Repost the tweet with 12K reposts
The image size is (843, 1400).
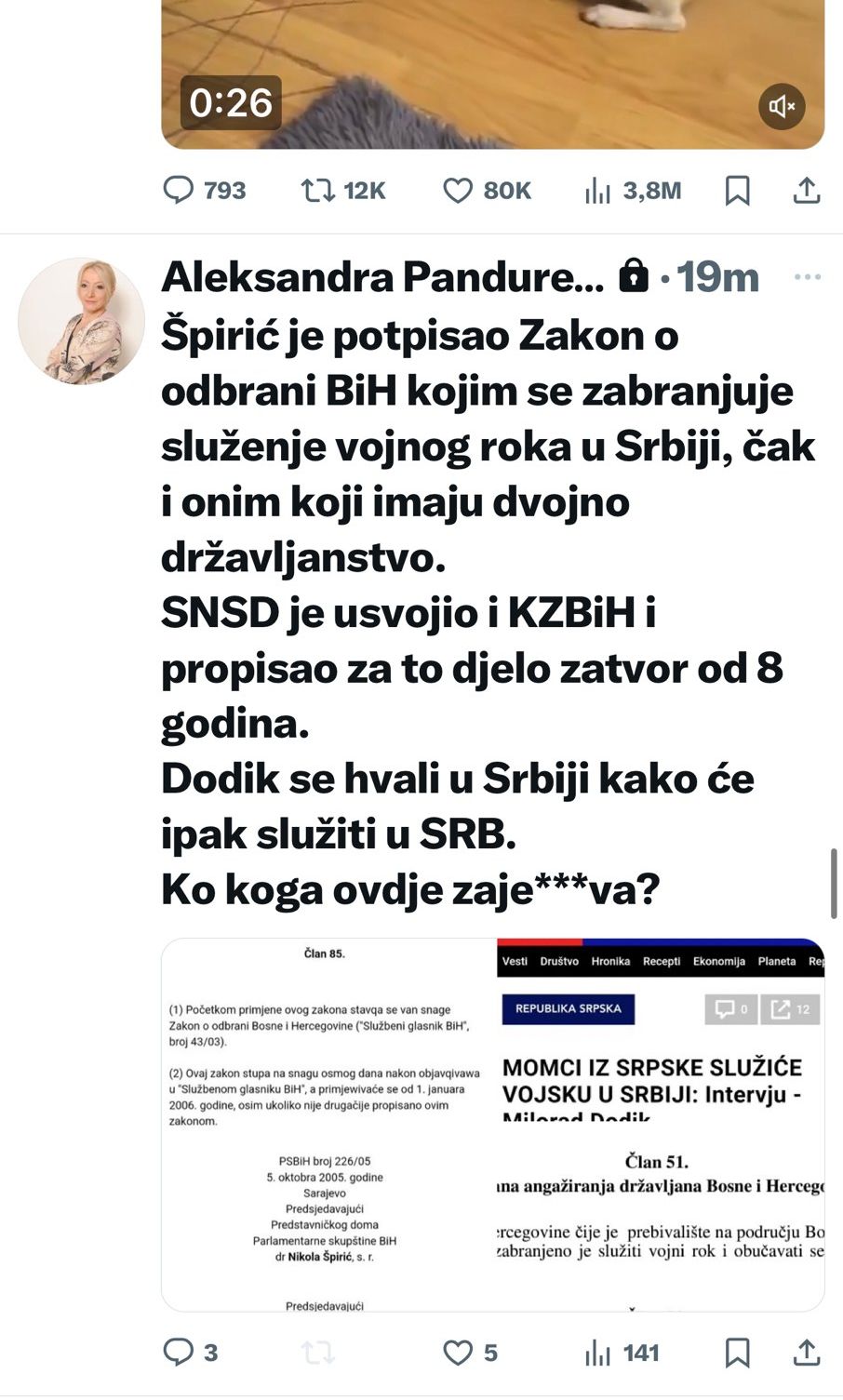[x=318, y=191]
